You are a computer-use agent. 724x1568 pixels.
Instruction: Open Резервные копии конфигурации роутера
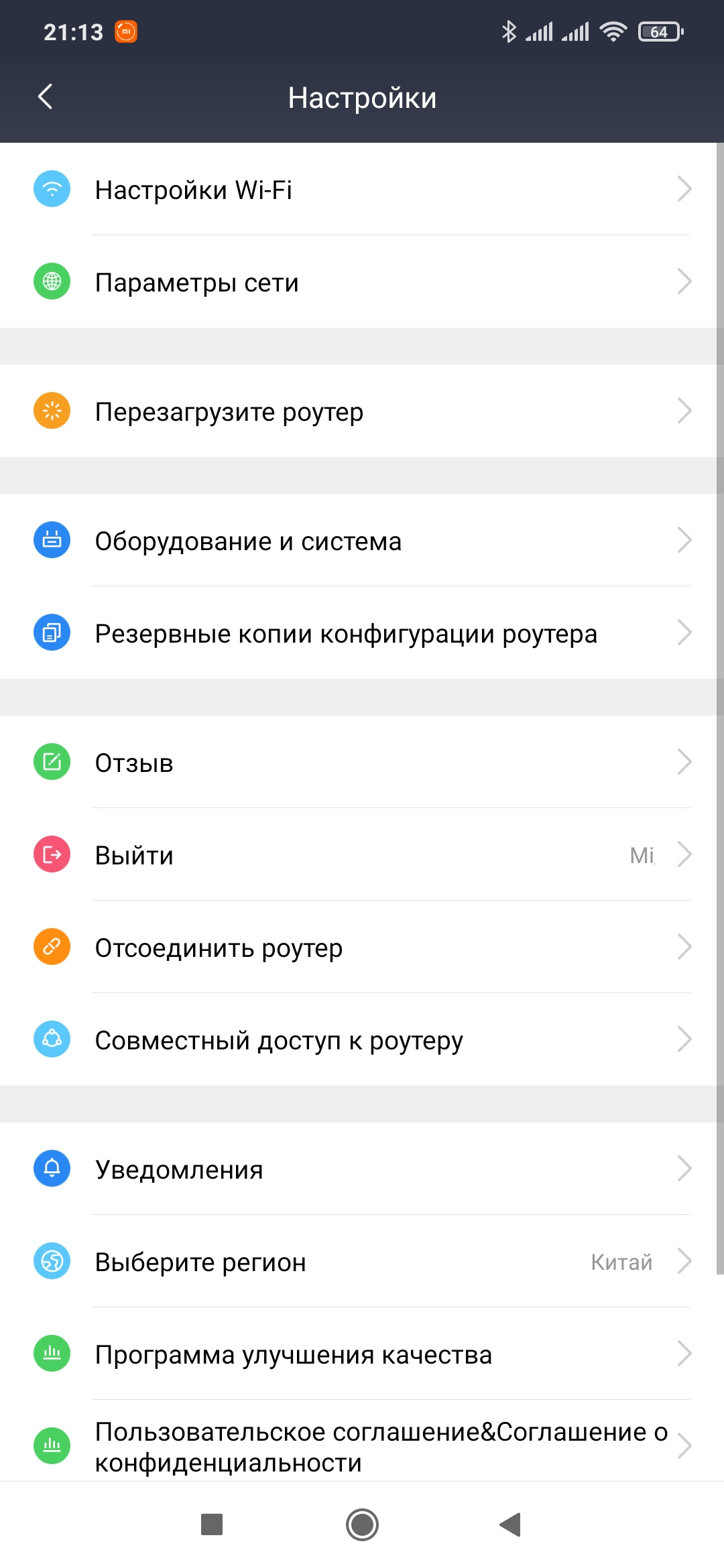pyautogui.click(x=362, y=633)
